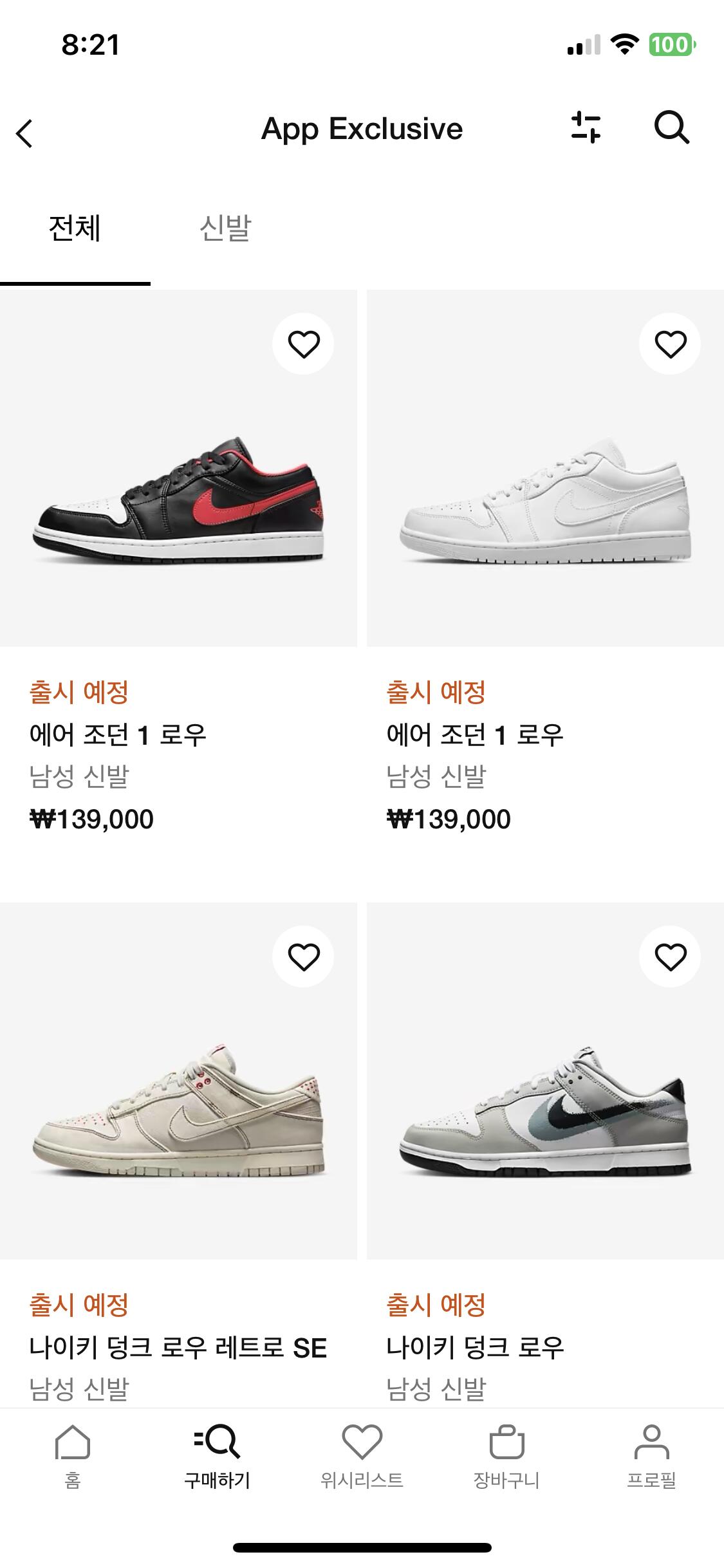Screen dimensions: 724x1568
Task: Open the filter options icon
Action: tap(586, 127)
